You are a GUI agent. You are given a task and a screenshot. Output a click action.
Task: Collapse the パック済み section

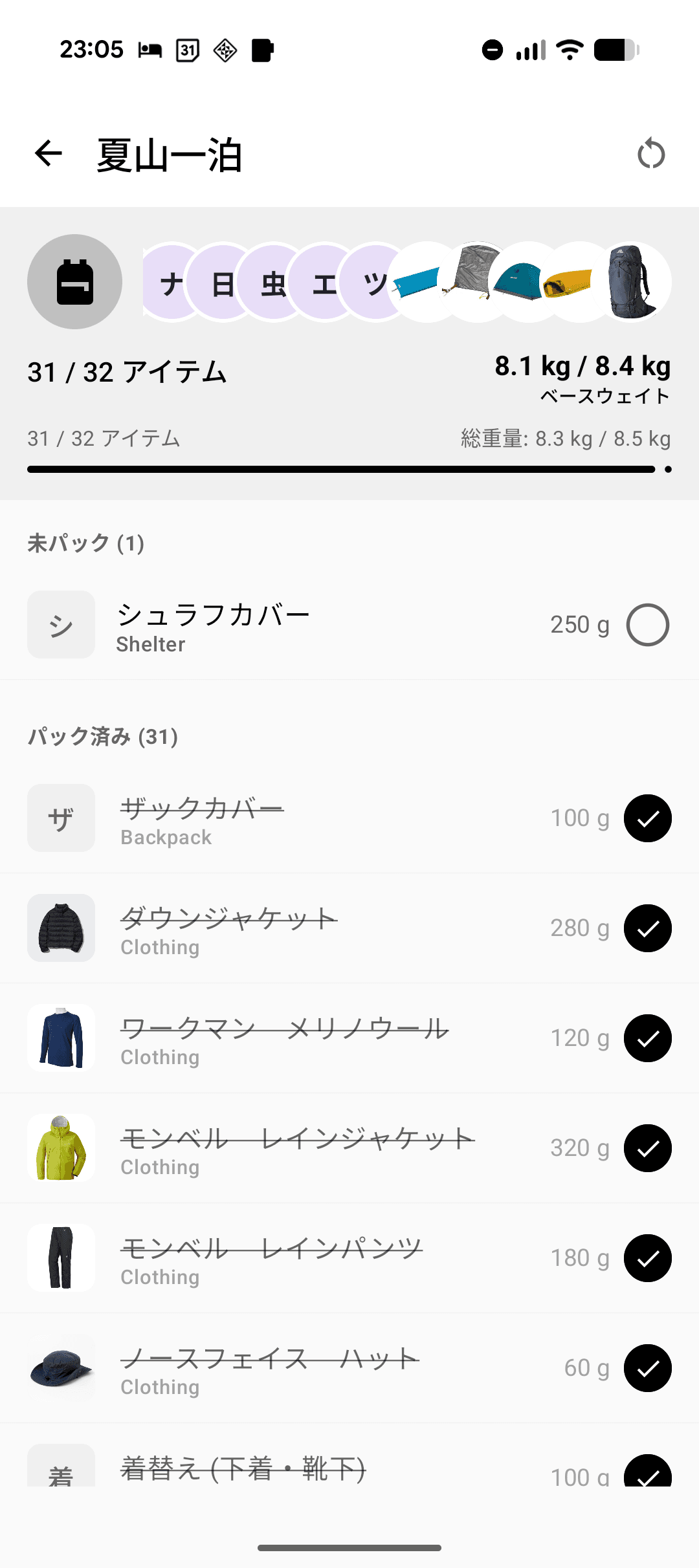(104, 736)
